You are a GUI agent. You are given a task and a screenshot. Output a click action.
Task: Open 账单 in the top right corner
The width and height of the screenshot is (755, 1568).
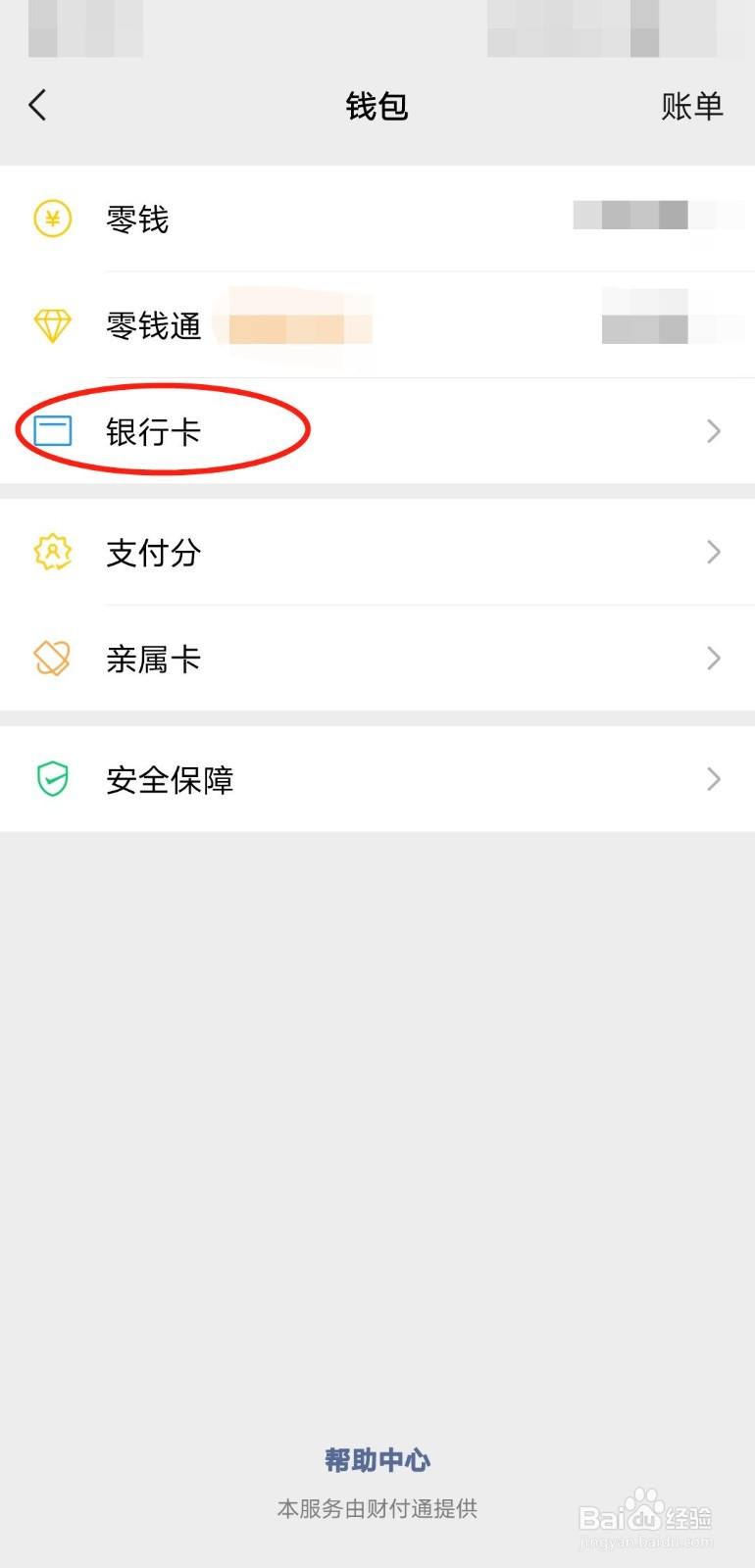(x=693, y=106)
